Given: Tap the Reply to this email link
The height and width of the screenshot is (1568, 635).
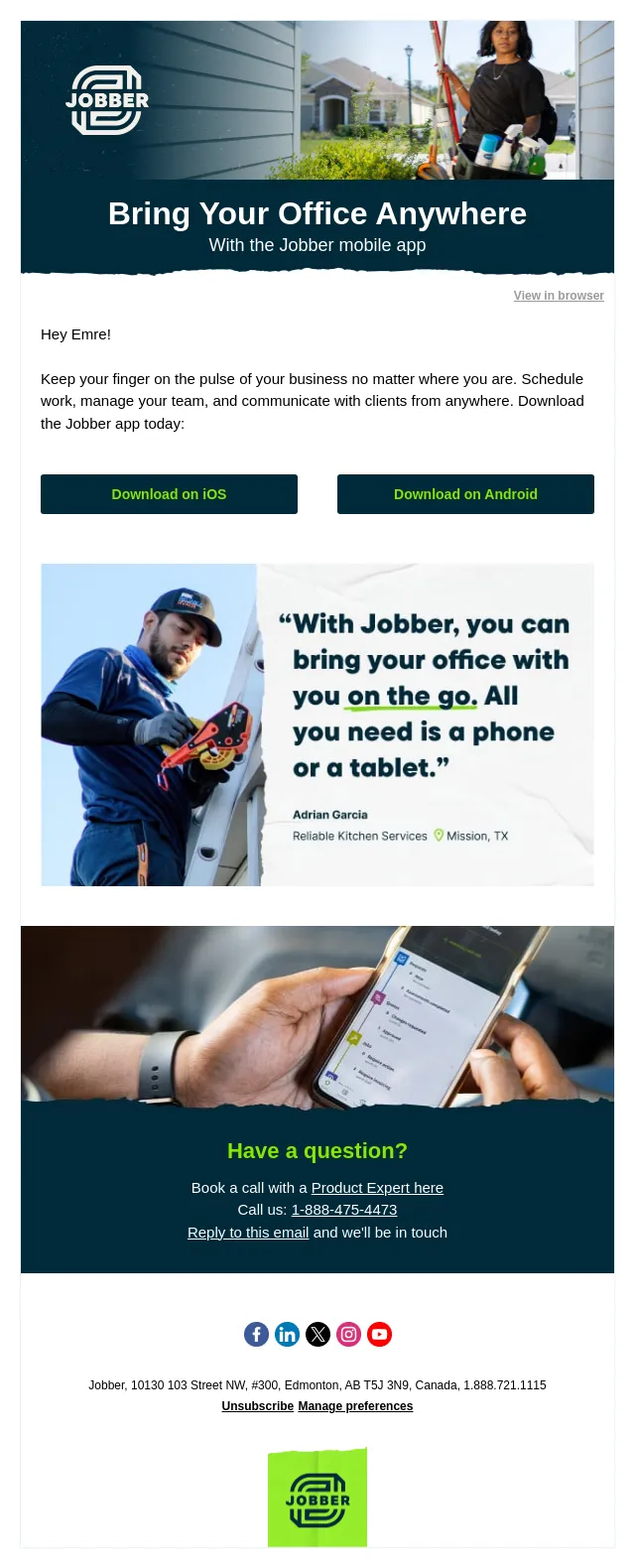Looking at the screenshot, I should tap(248, 1233).
